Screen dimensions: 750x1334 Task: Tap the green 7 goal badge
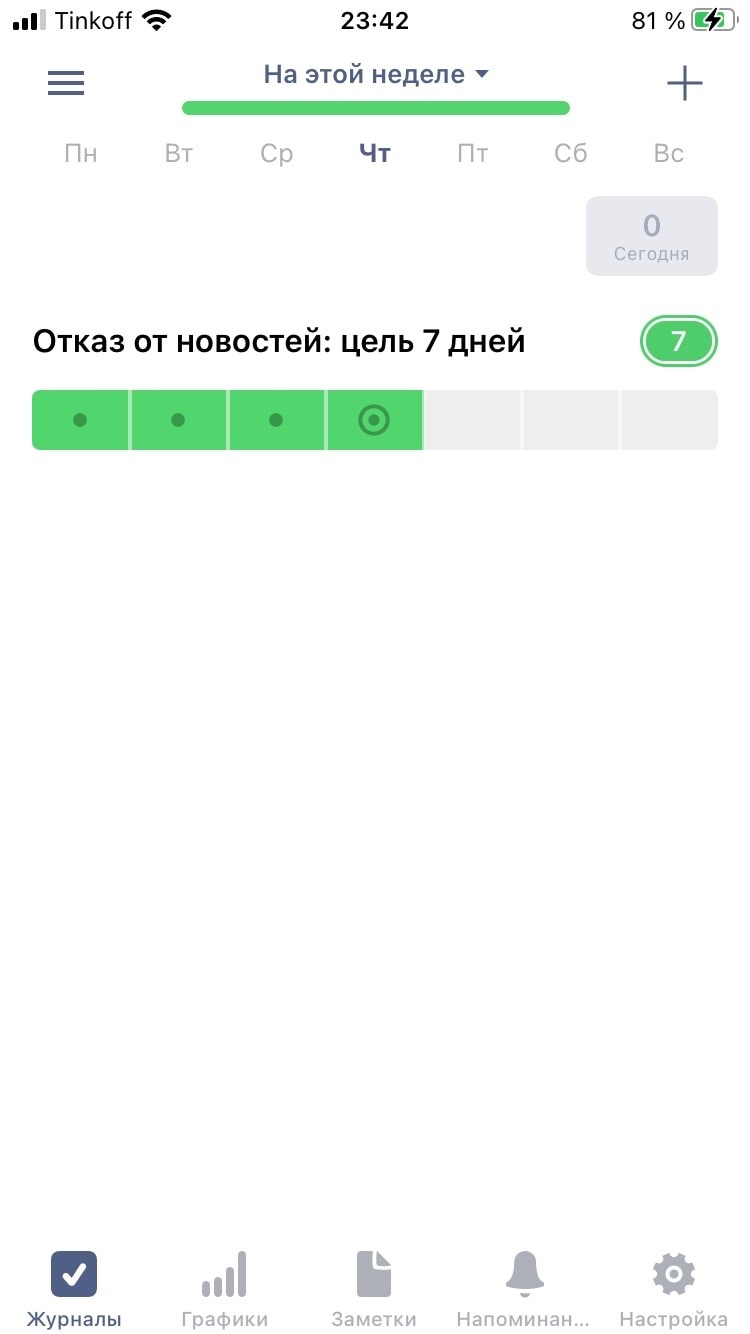678,342
